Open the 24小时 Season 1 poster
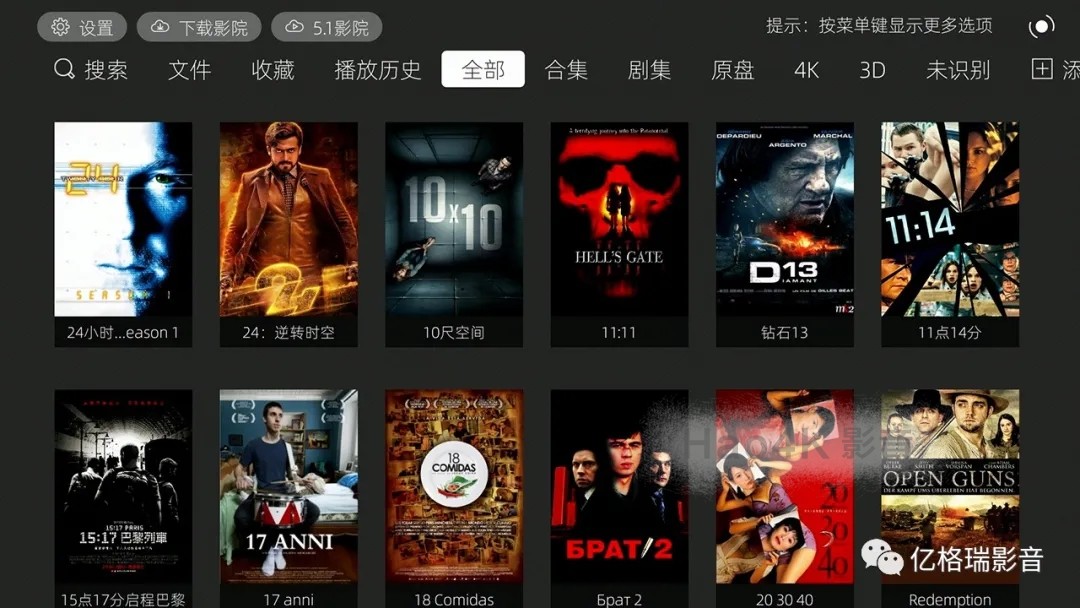 pos(123,220)
